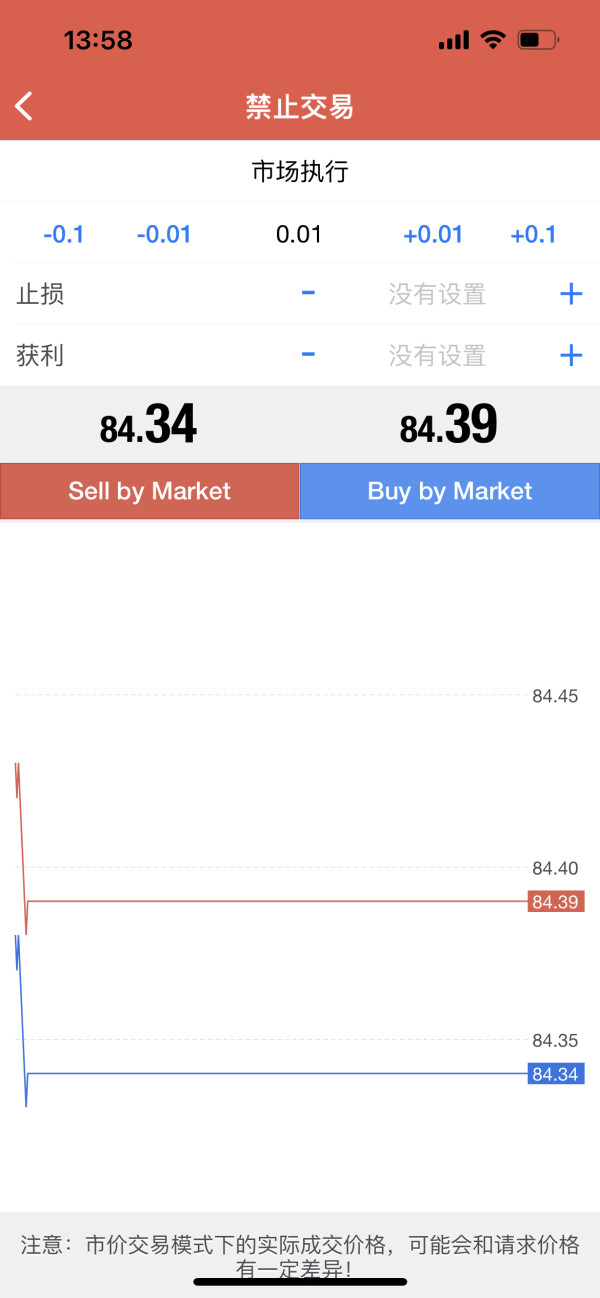This screenshot has width=600, height=1298.
Task: Edit the 0.01 volume field
Action: (299, 235)
